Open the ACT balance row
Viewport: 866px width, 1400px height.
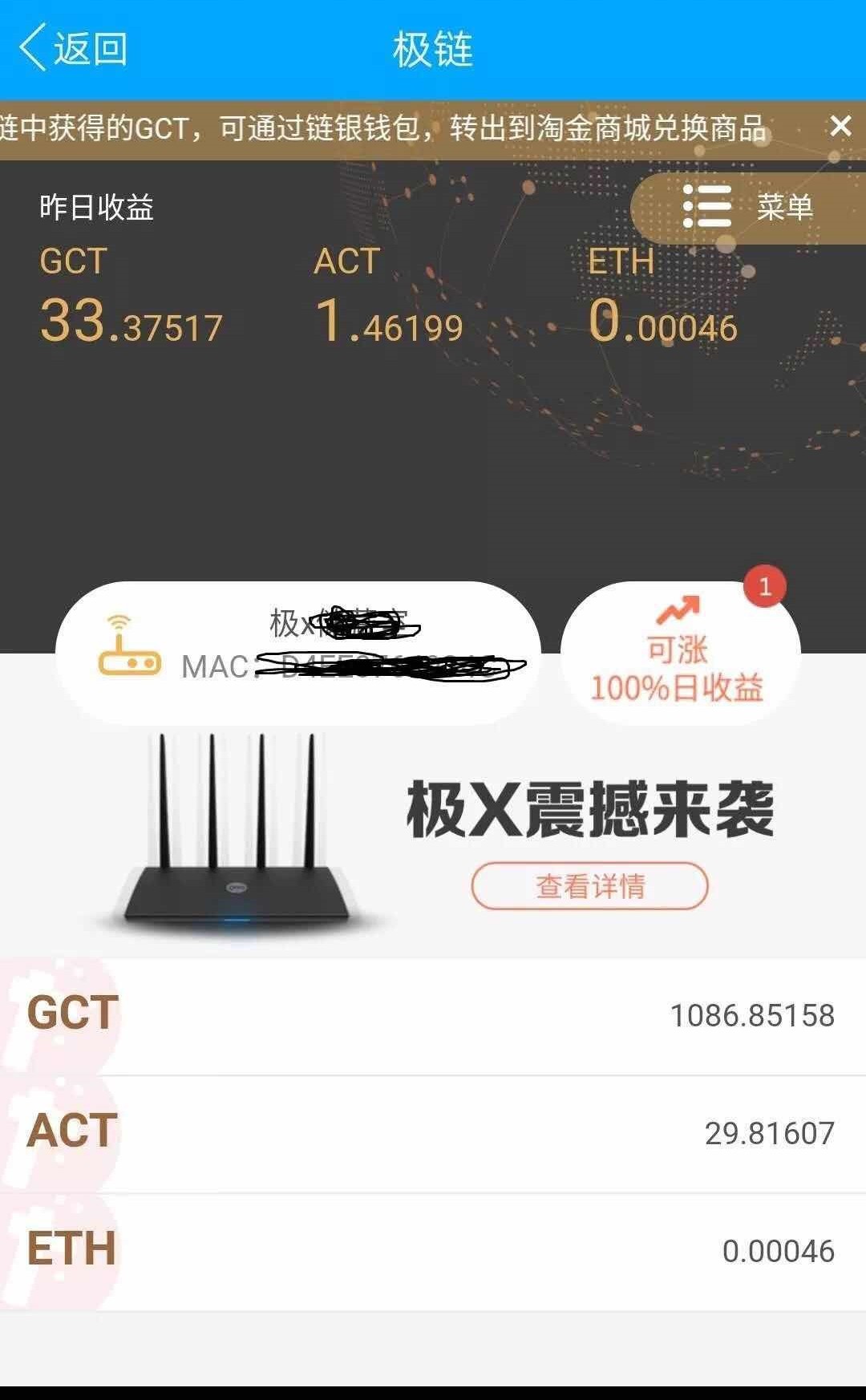pyautogui.click(x=433, y=1133)
